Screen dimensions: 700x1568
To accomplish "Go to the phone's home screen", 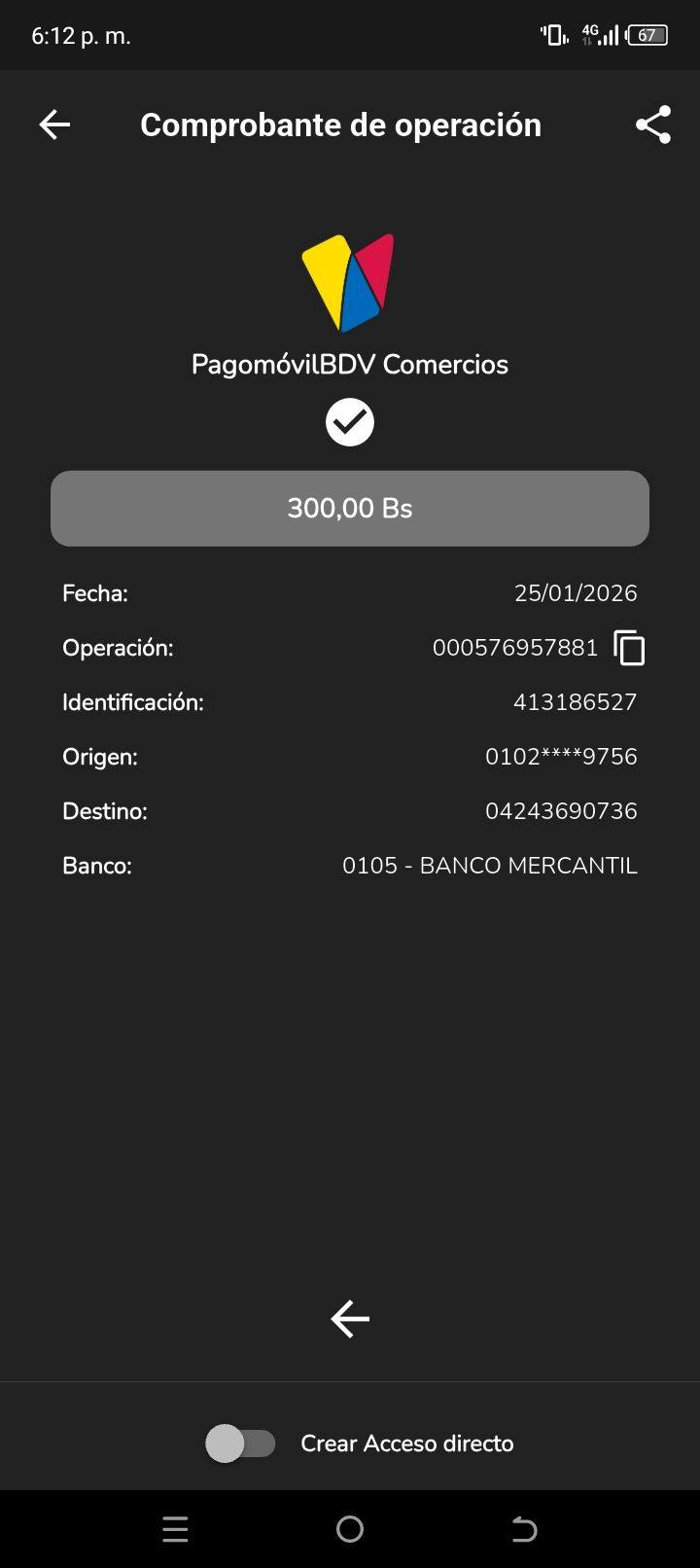I will [x=350, y=1530].
